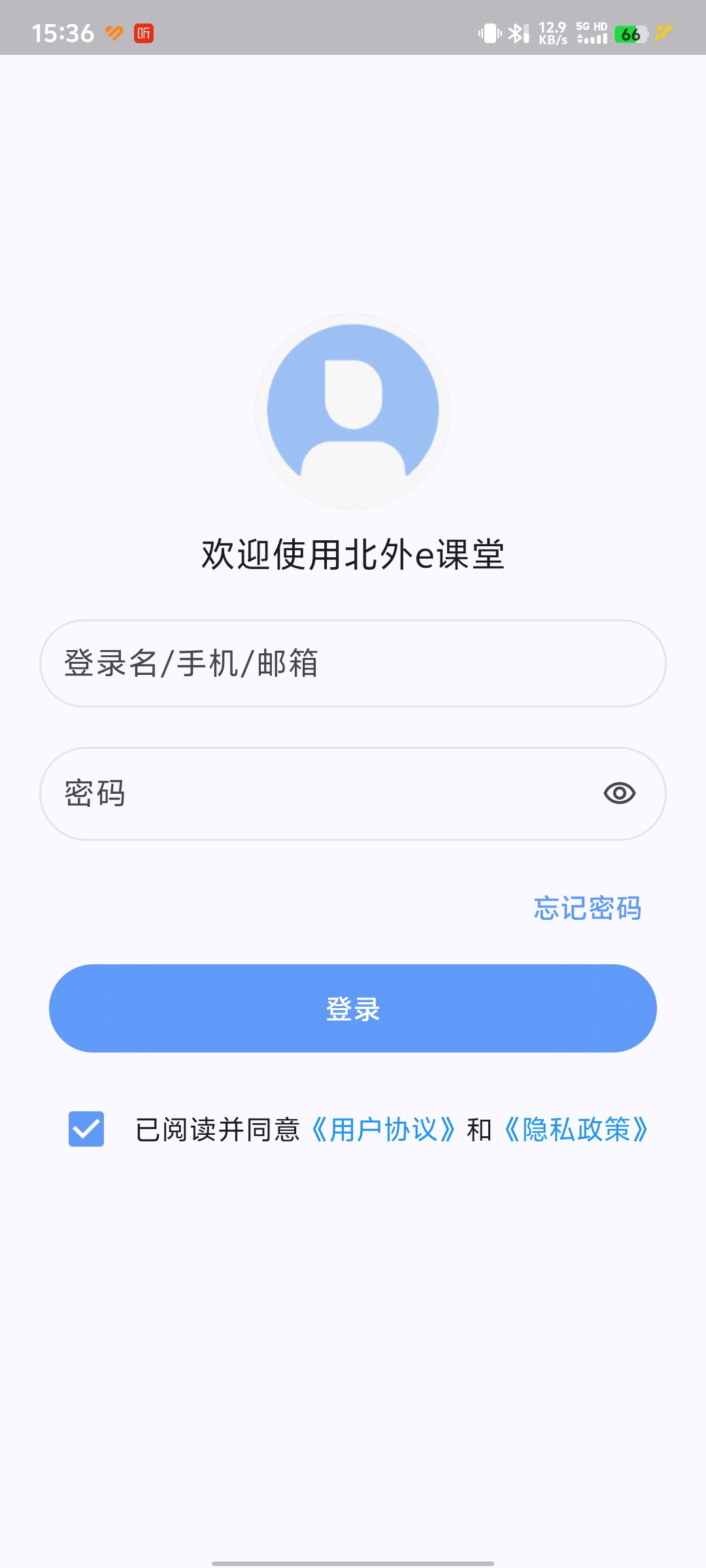Open the 《隐私政策》 link

coord(577,1129)
